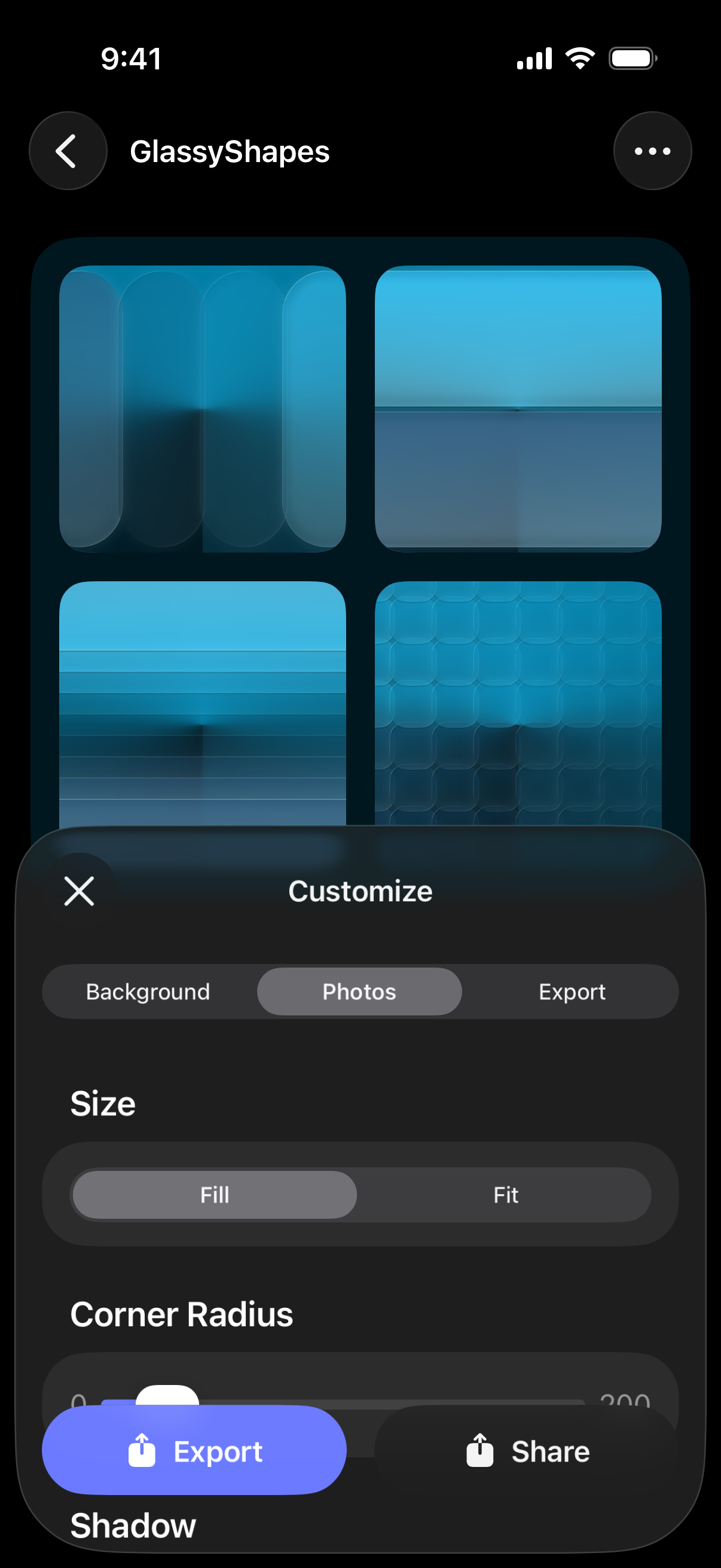This screenshot has width=721, height=1568.
Task: Select the Photos tab
Action: pos(359,992)
